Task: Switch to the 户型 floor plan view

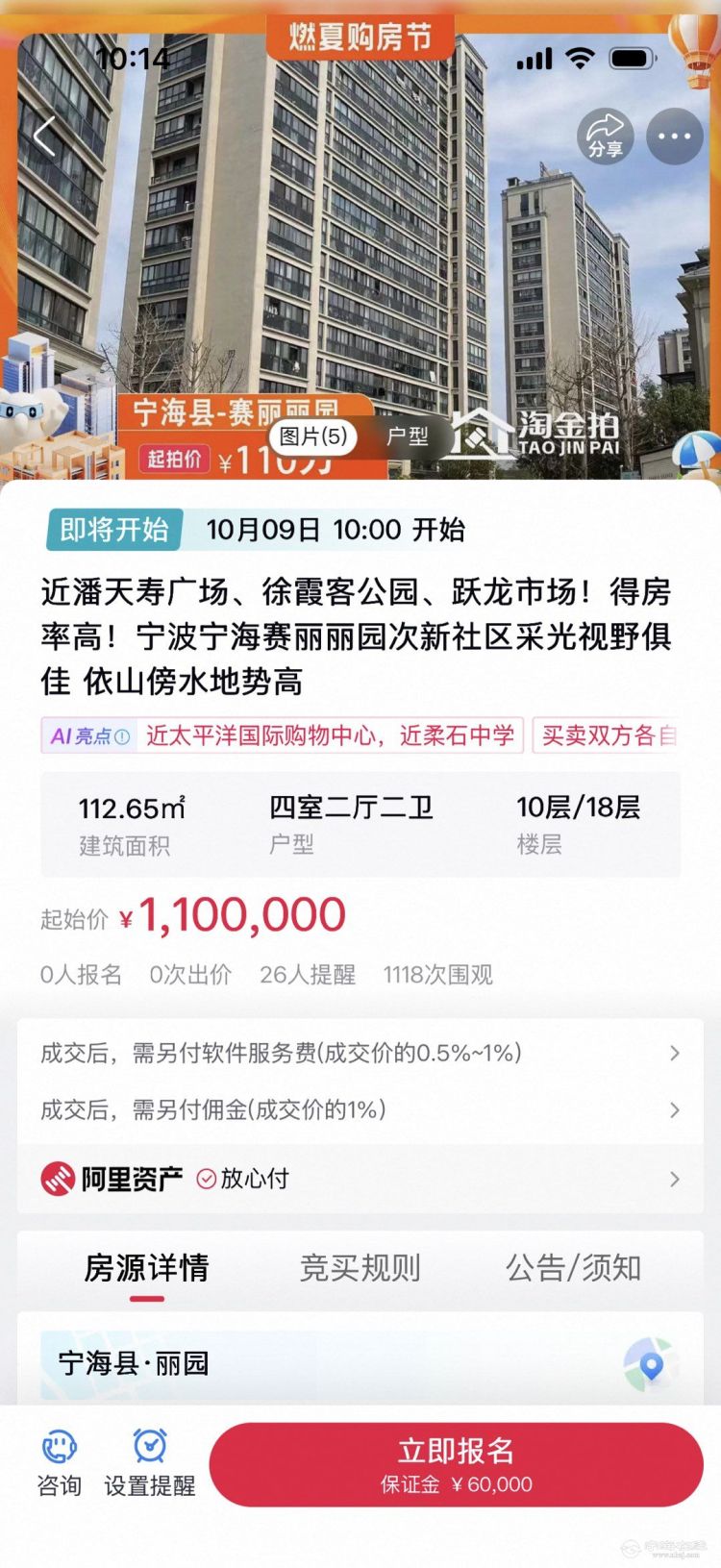Action: (407, 436)
